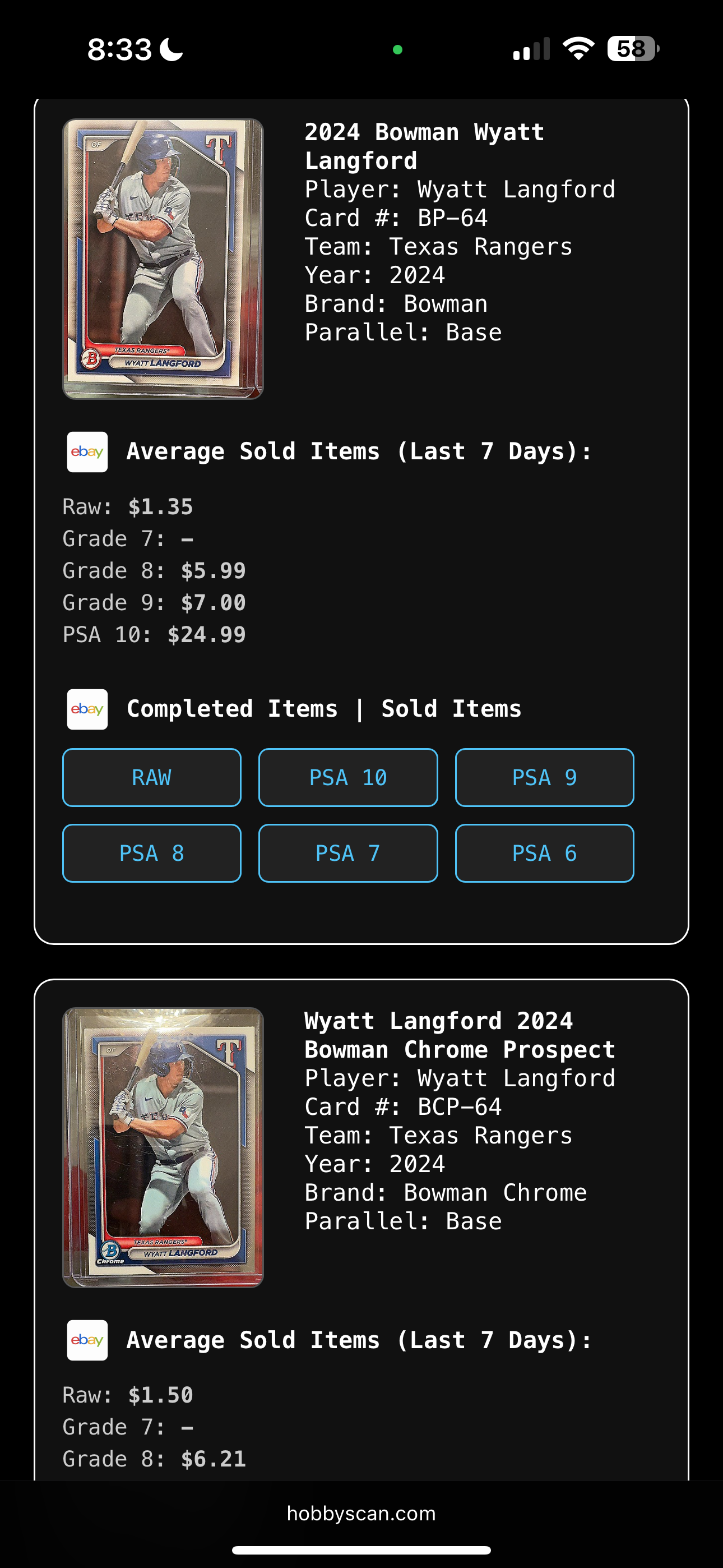Select the PSA 7 button
The height and width of the screenshot is (1568, 723).
pos(347,853)
